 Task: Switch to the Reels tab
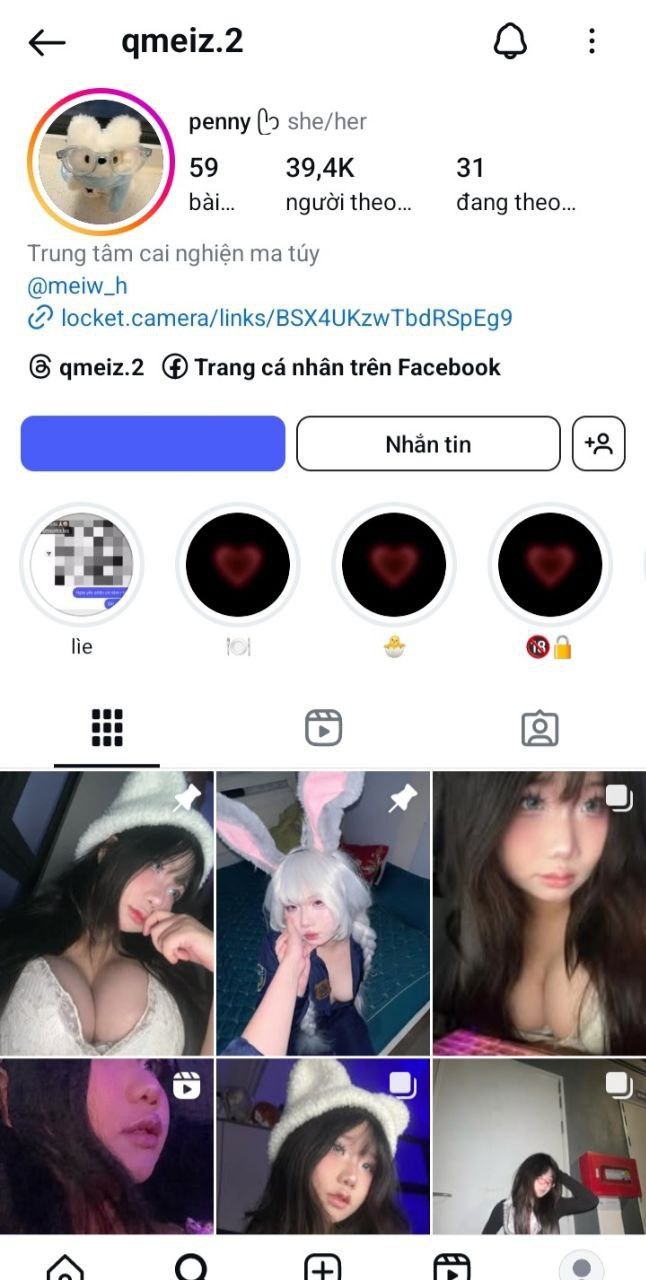tap(323, 728)
